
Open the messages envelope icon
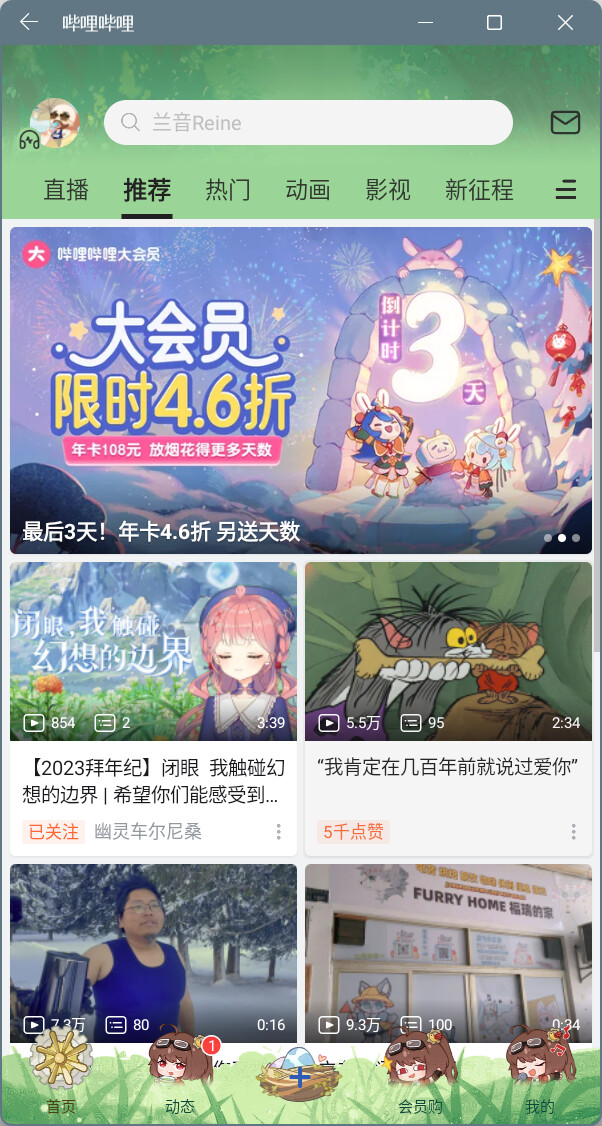pos(565,122)
